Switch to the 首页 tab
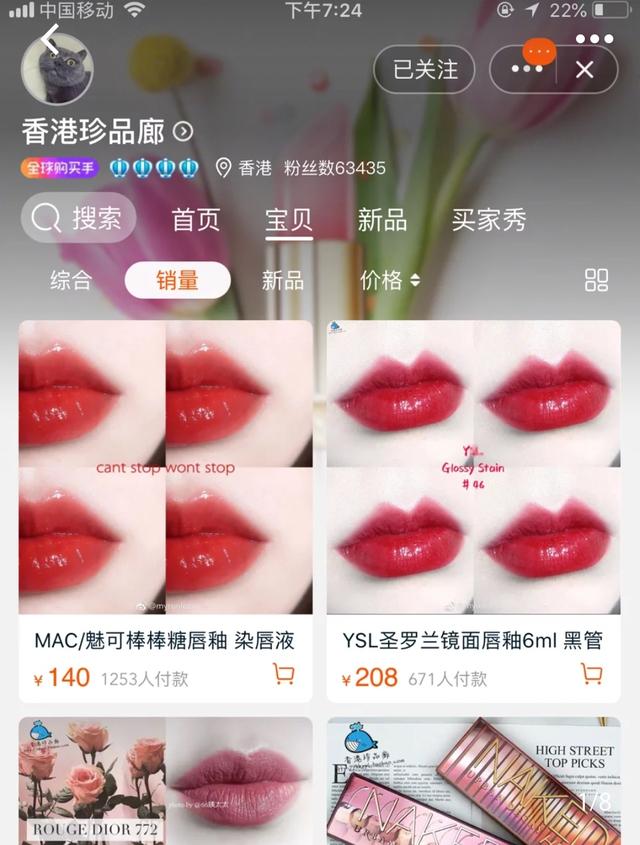This screenshot has width=640, height=845. [196, 220]
